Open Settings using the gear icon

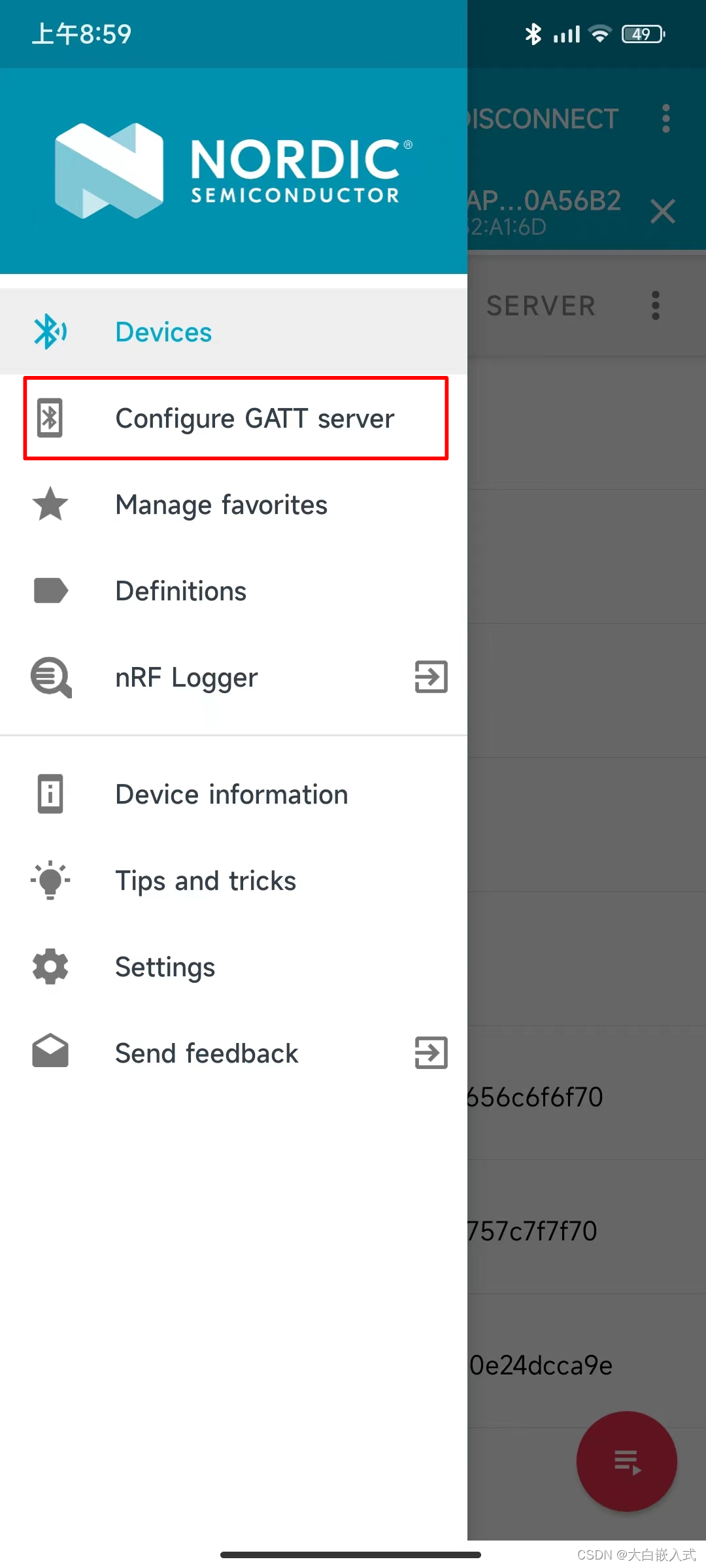50,966
